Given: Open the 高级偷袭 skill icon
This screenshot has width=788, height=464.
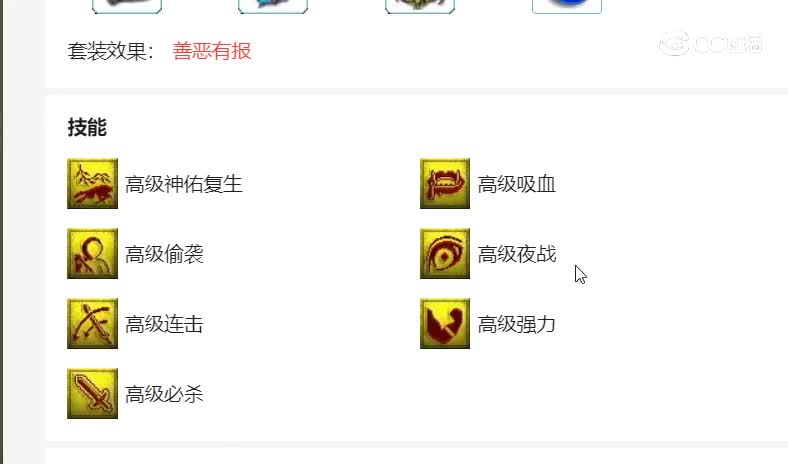Looking at the screenshot, I should coord(92,254).
